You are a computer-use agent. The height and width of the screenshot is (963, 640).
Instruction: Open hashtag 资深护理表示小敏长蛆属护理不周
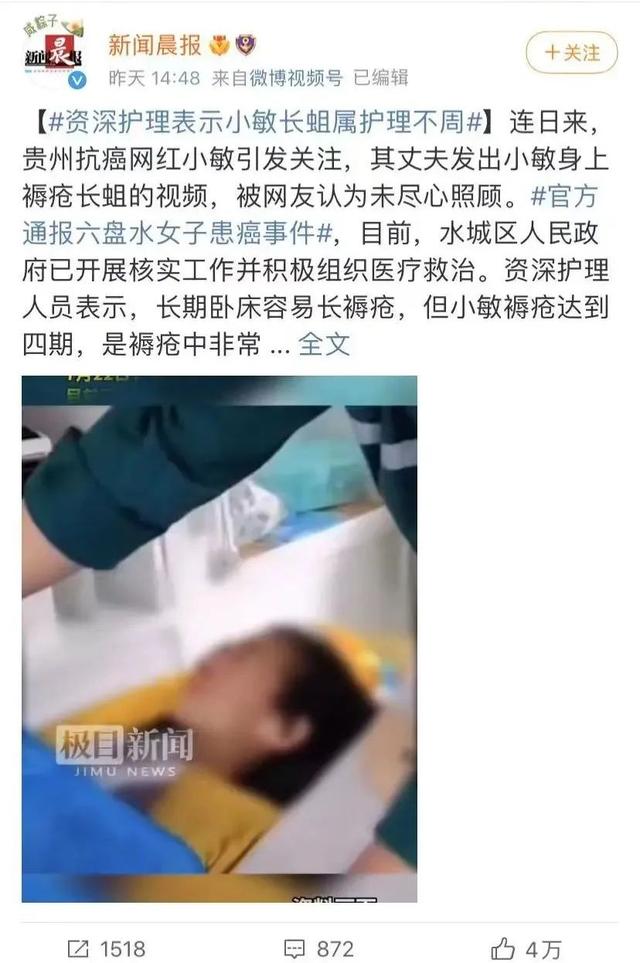coord(262,125)
